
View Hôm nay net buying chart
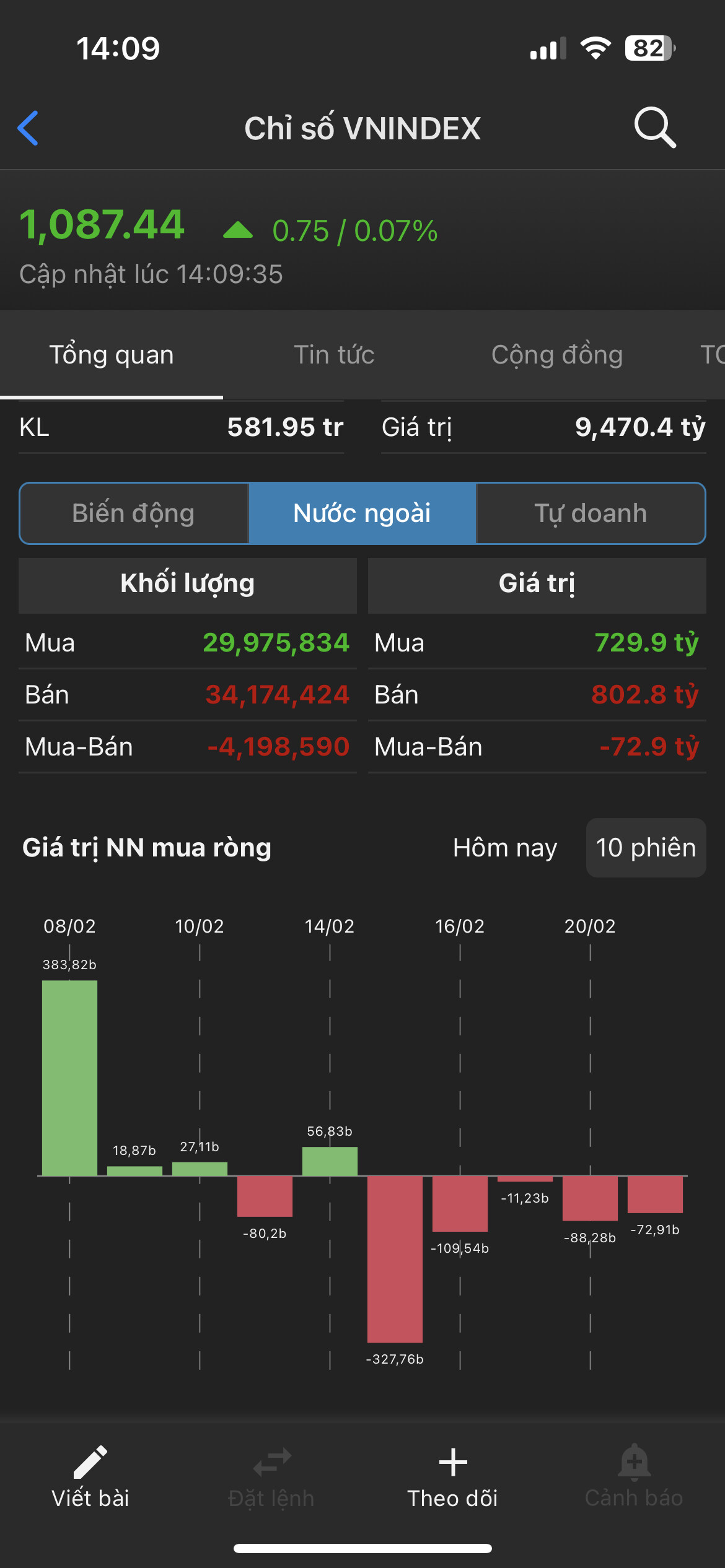point(505,848)
